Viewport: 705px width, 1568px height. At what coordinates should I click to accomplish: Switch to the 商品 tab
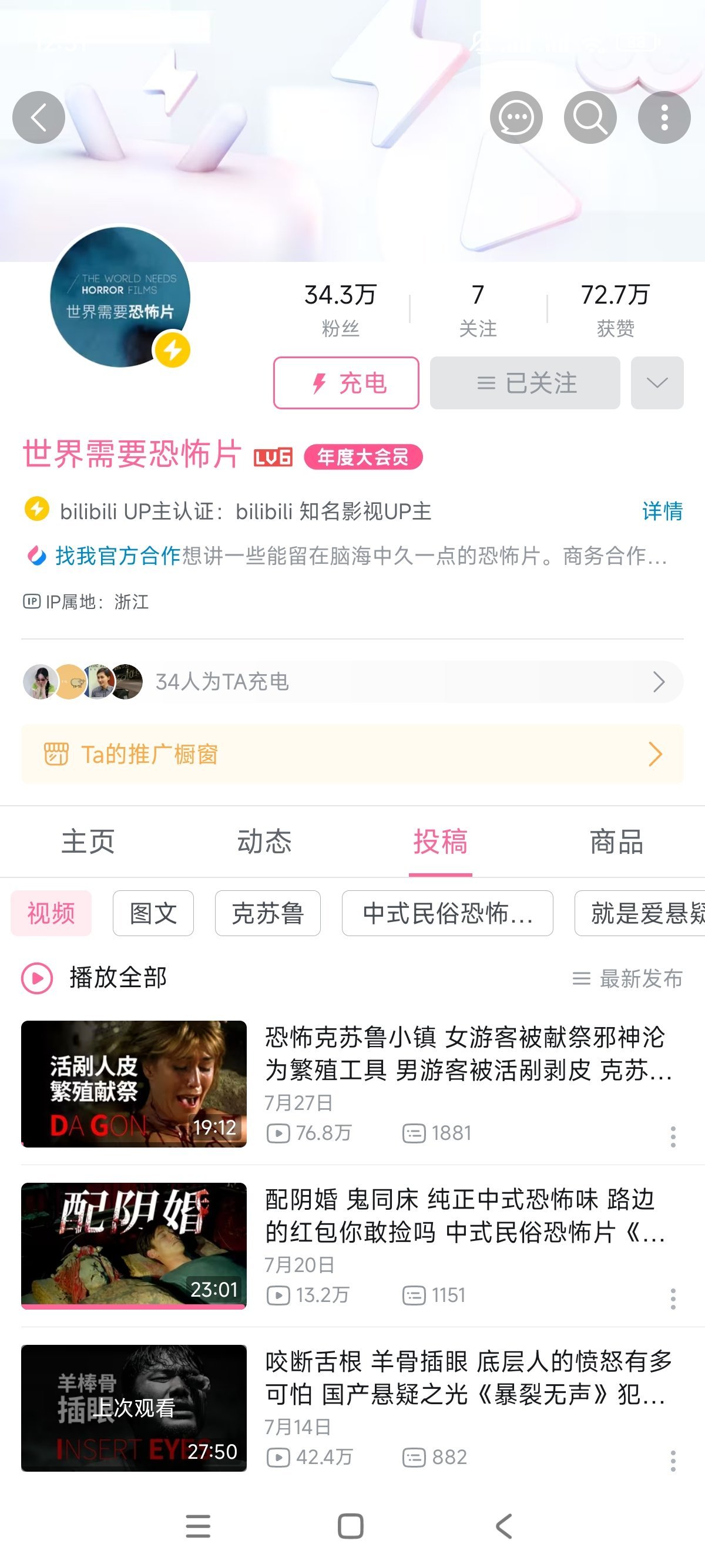[x=616, y=842]
